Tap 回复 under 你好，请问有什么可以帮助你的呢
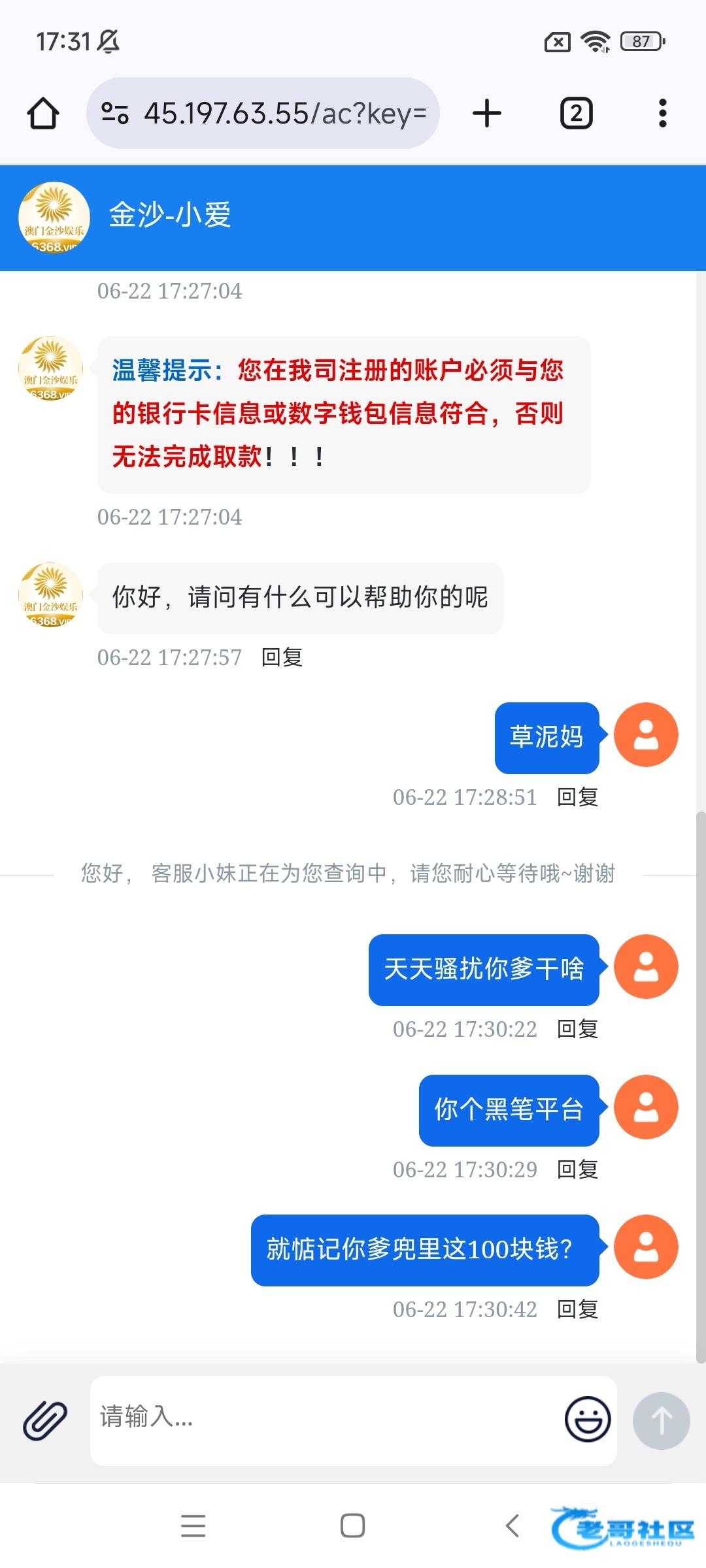This screenshot has width=706, height=1568. point(282,657)
